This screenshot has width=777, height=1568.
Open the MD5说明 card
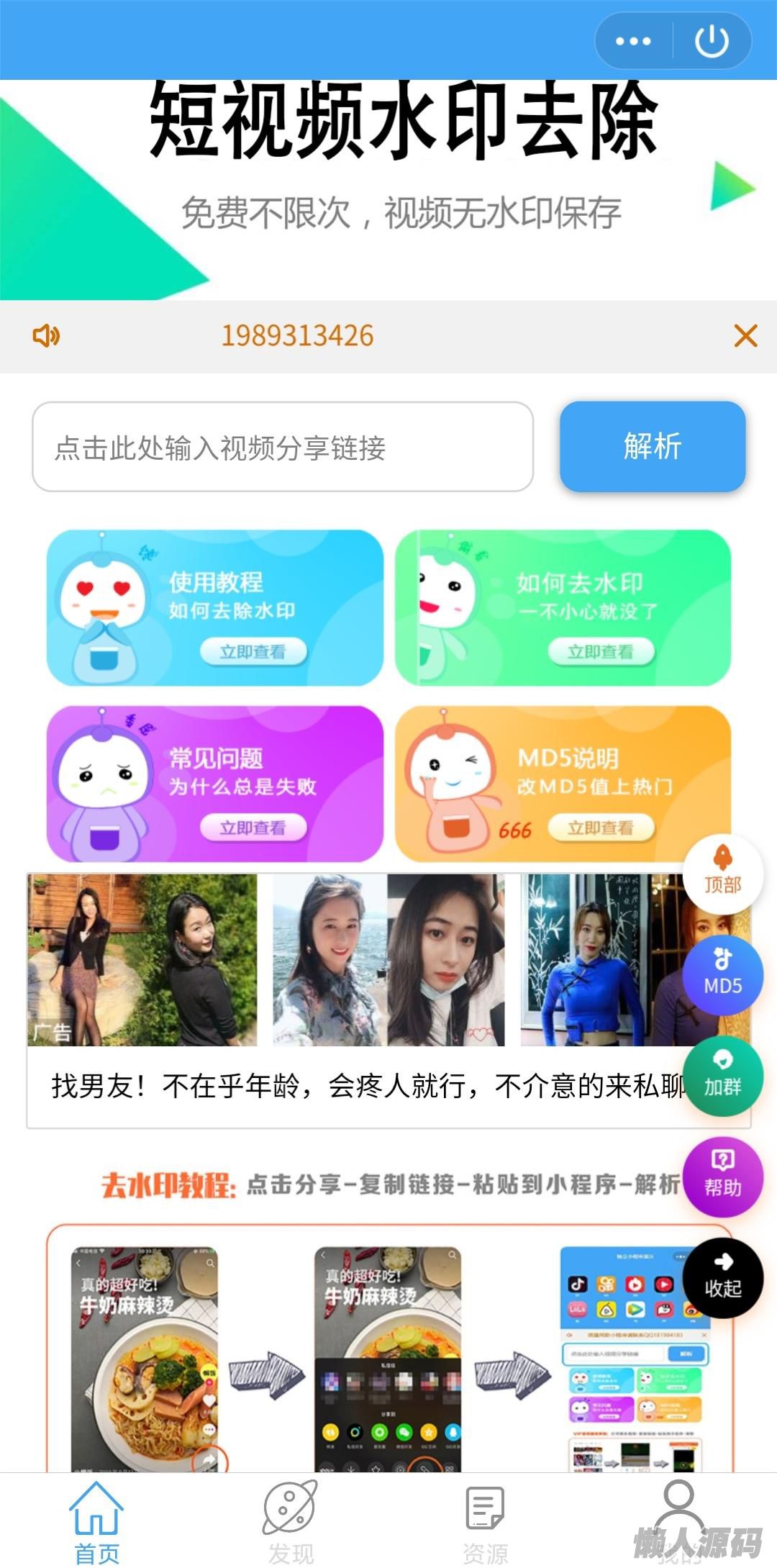[x=563, y=784]
